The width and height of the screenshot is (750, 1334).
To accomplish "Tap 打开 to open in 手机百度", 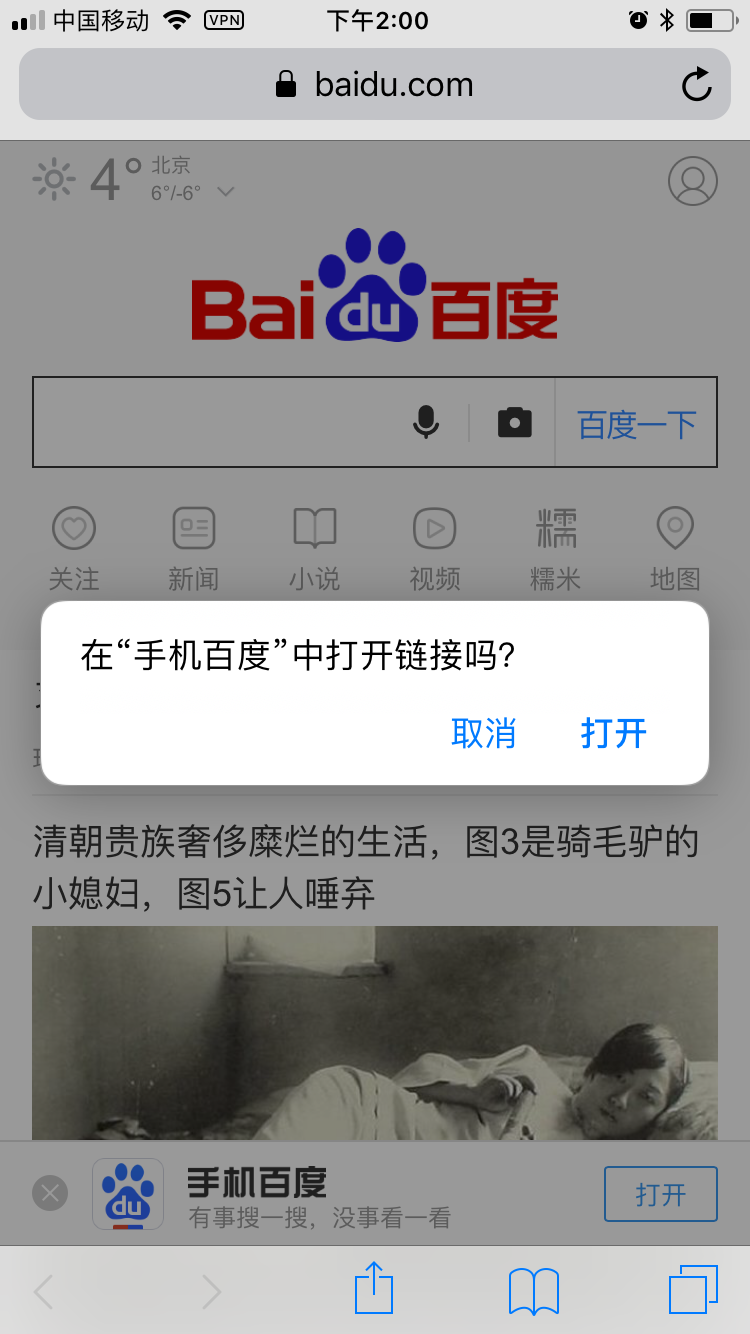I will point(614,734).
